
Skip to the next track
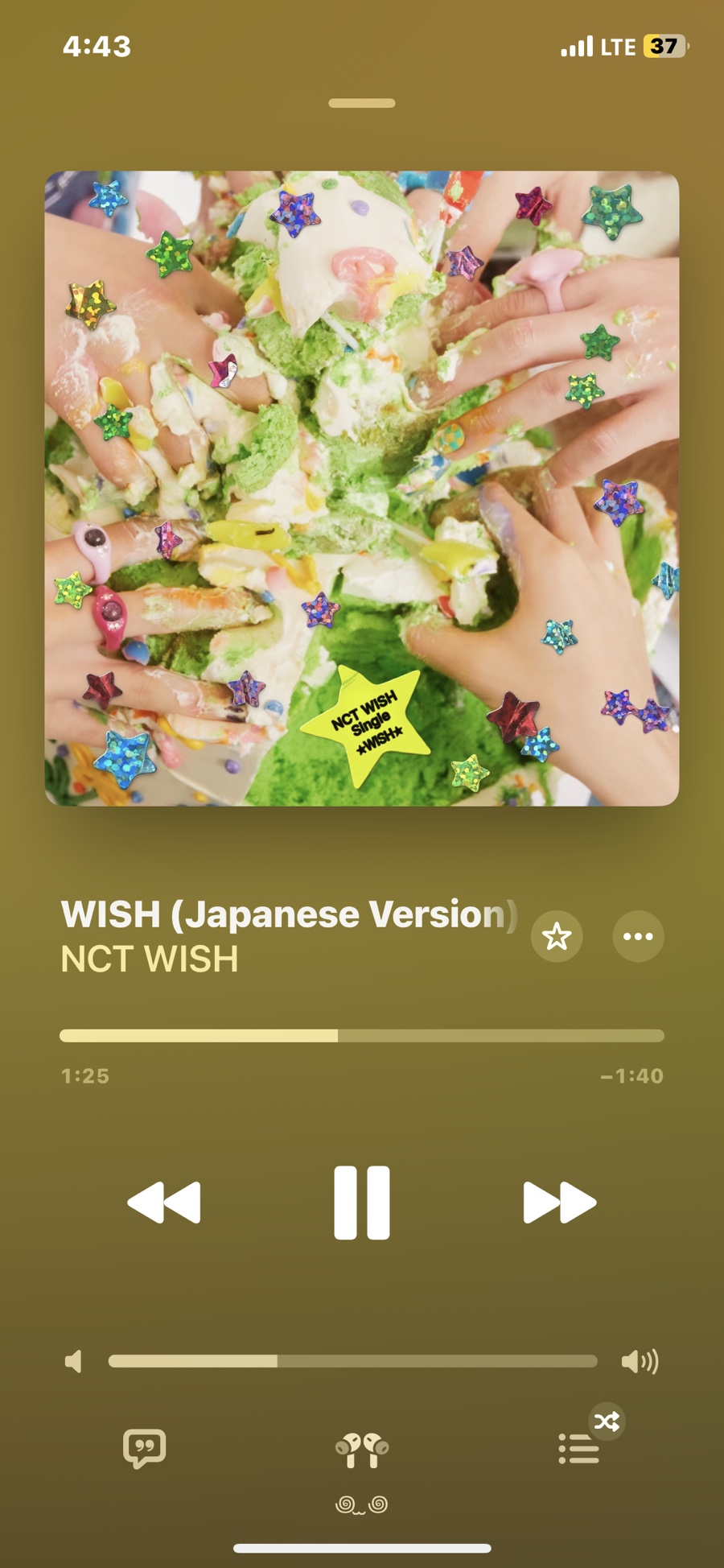click(x=559, y=1202)
